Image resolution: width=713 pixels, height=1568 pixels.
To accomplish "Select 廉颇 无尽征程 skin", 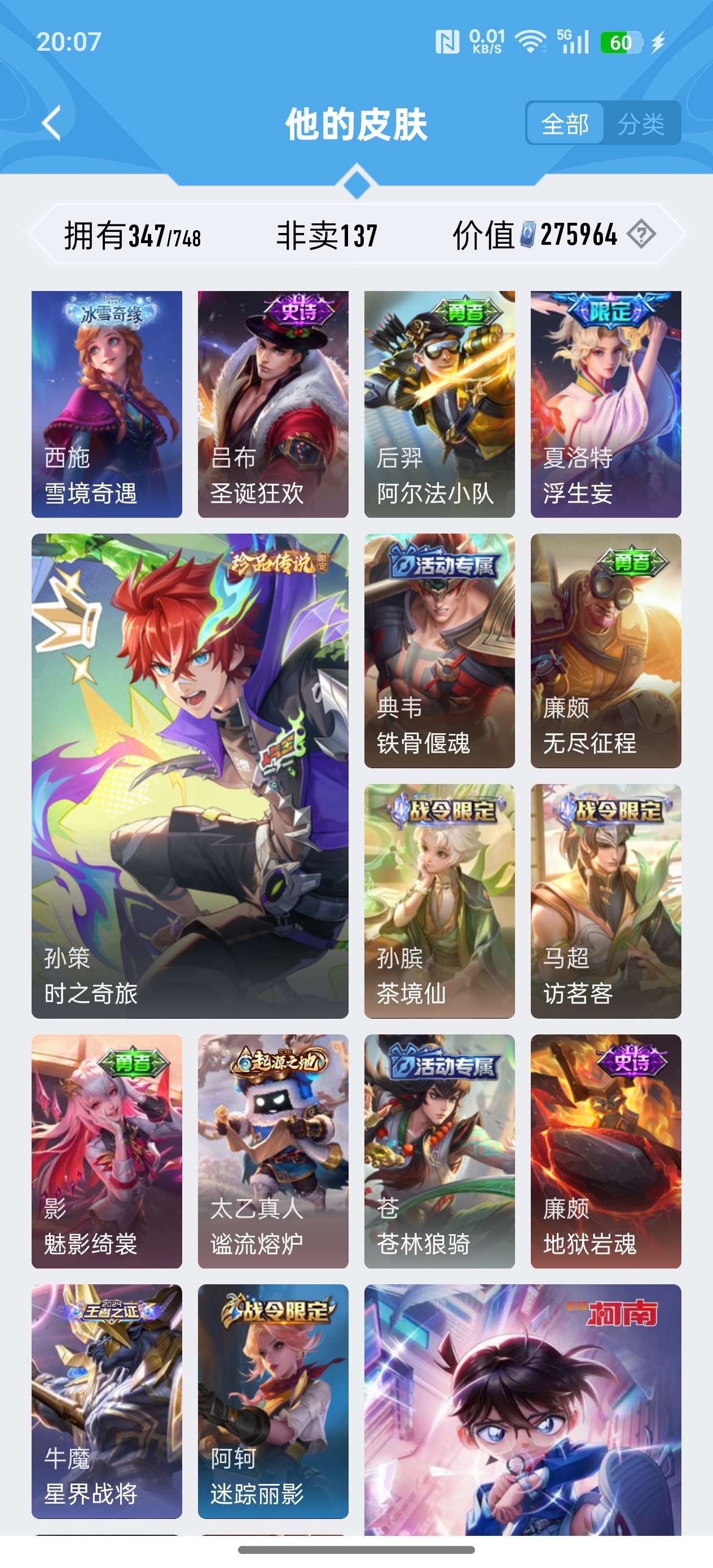I will coord(605,650).
